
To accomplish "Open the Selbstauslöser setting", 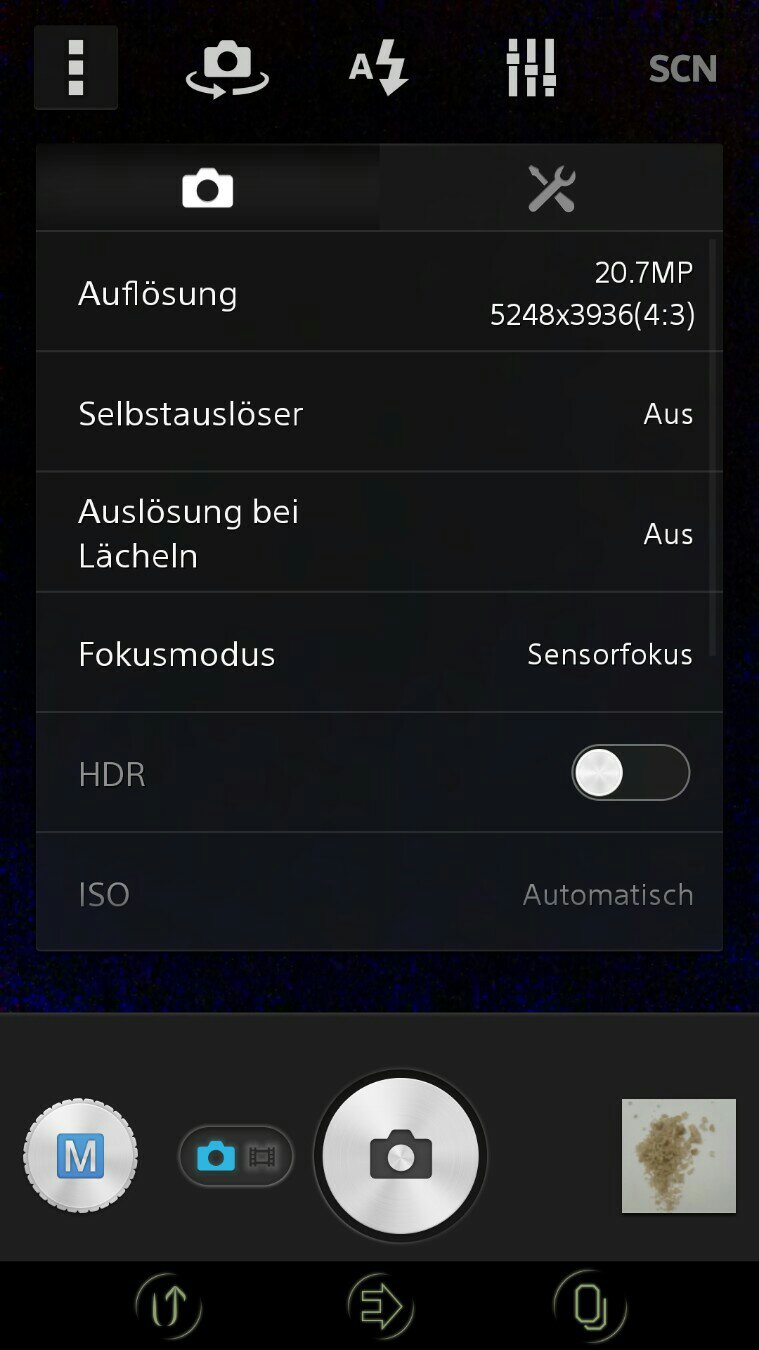I will pyautogui.click(x=379, y=412).
